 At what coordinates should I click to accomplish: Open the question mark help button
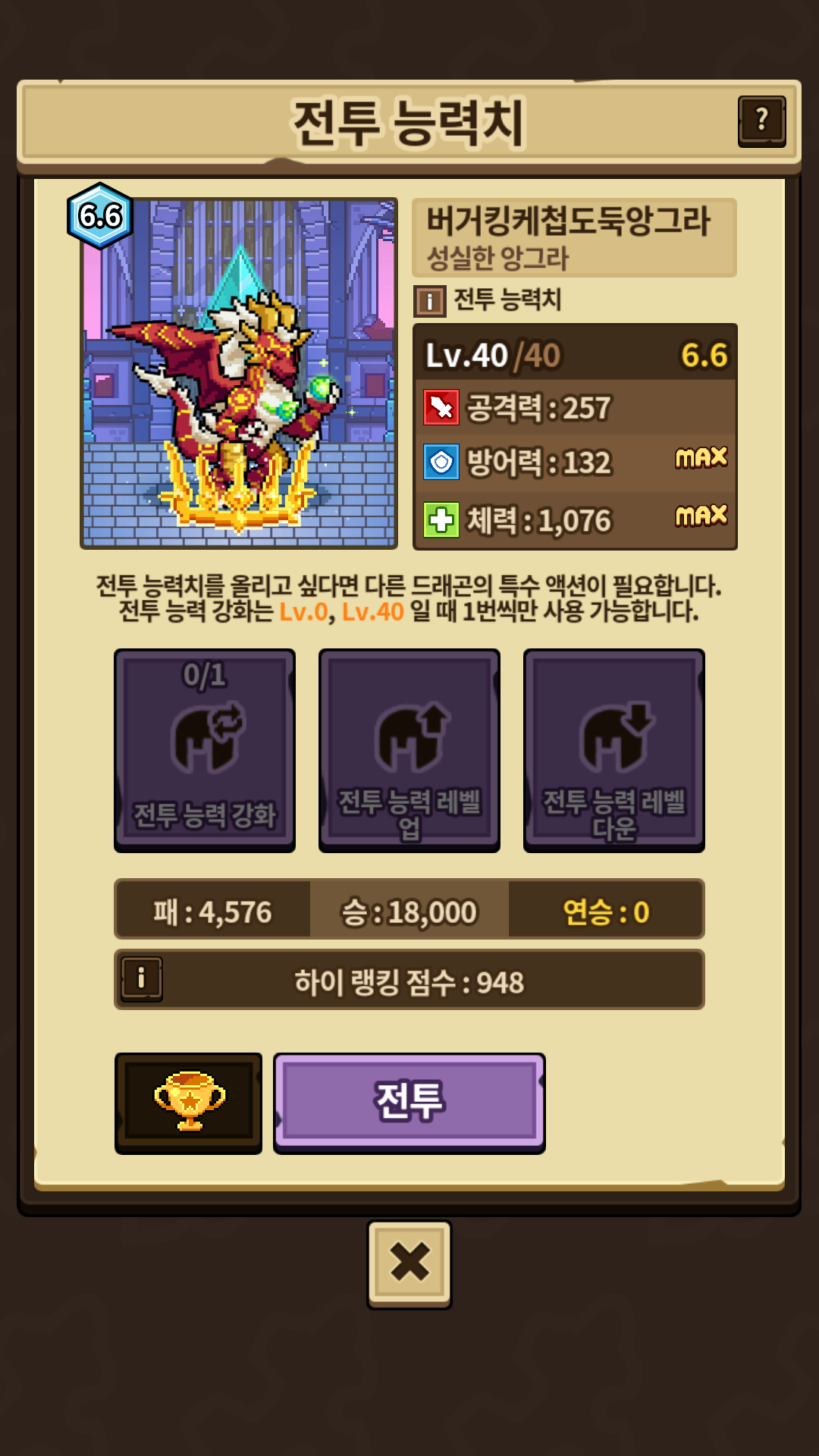761,121
